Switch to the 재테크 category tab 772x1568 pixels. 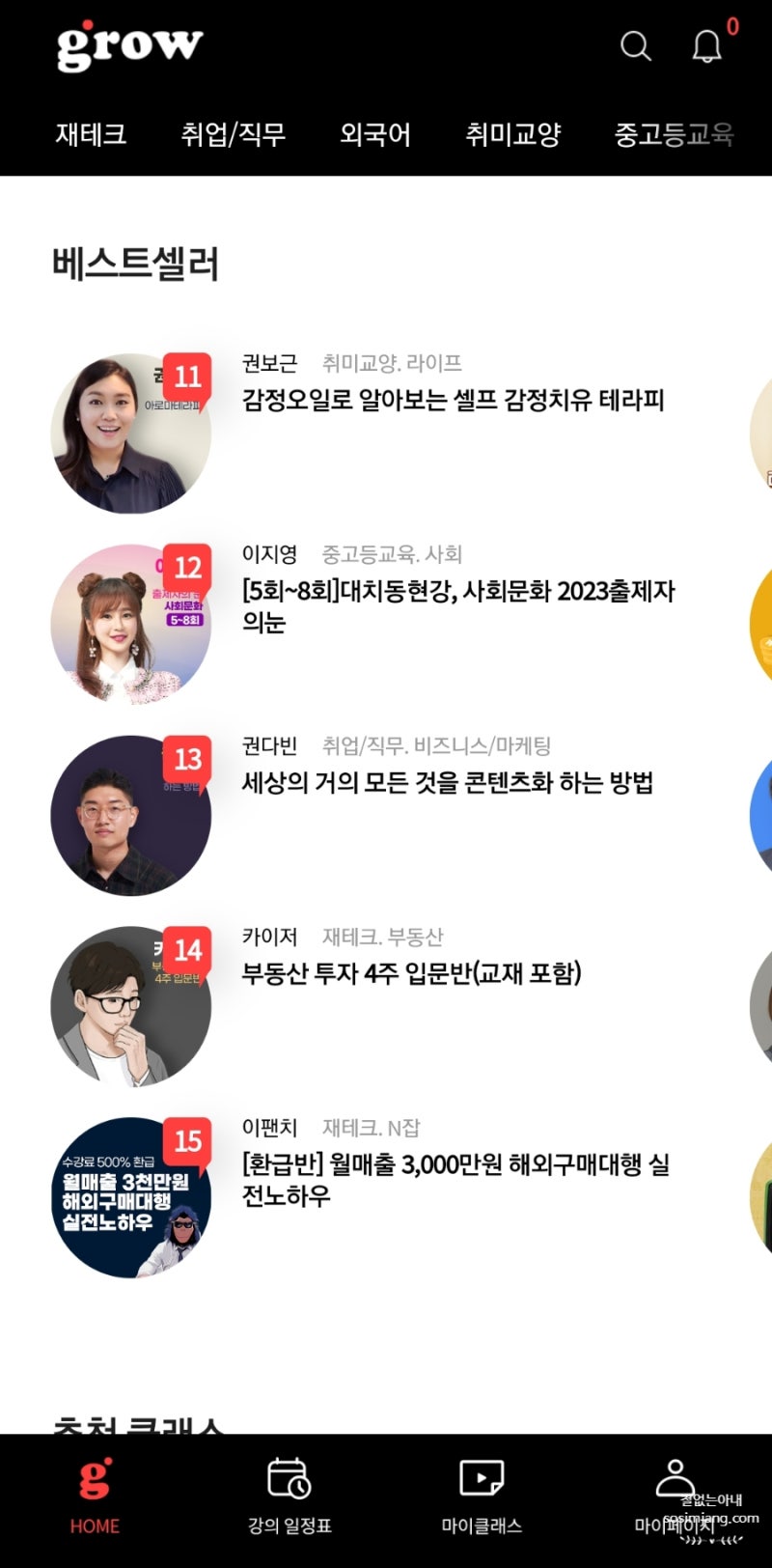tap(91, 134)
